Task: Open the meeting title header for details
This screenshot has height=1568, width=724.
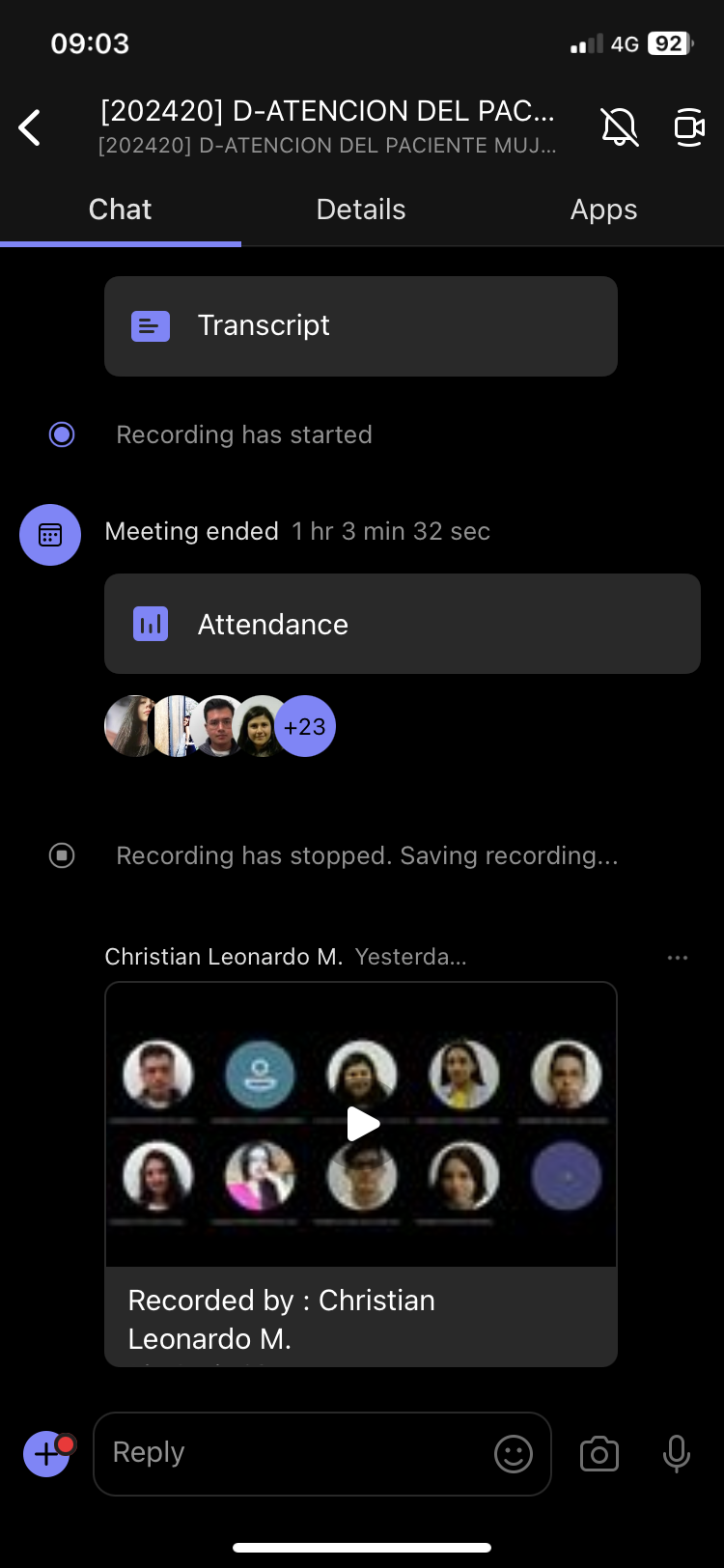Action: [328, 126]
